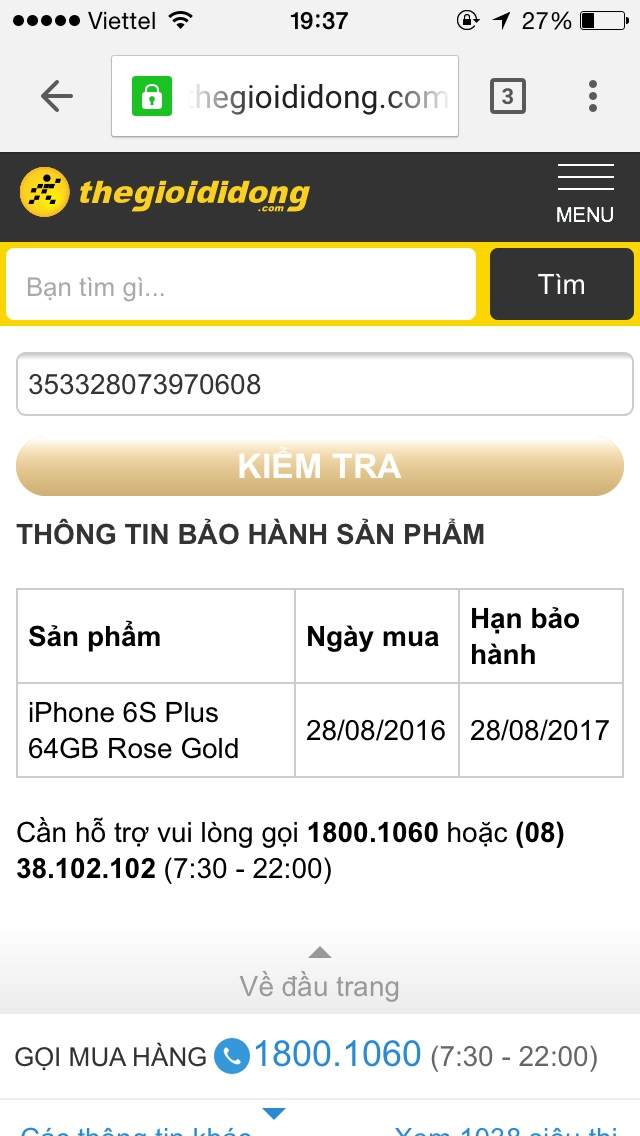640x1136 pixels.
Task: Tap the Tìm search button
Action: tap(561, 285)
